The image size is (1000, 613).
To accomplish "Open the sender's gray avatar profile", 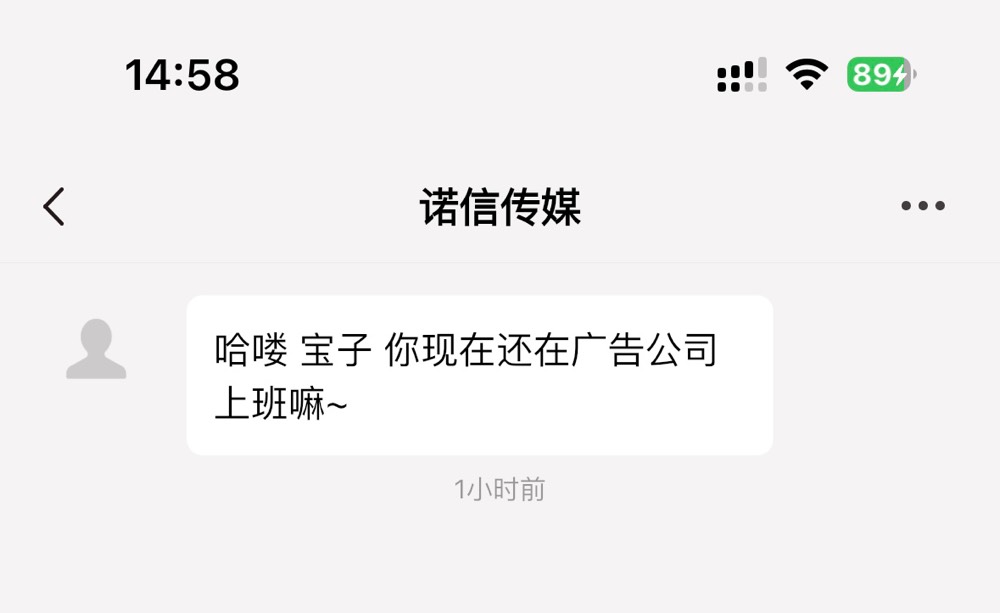I will [x=96, y=349].
